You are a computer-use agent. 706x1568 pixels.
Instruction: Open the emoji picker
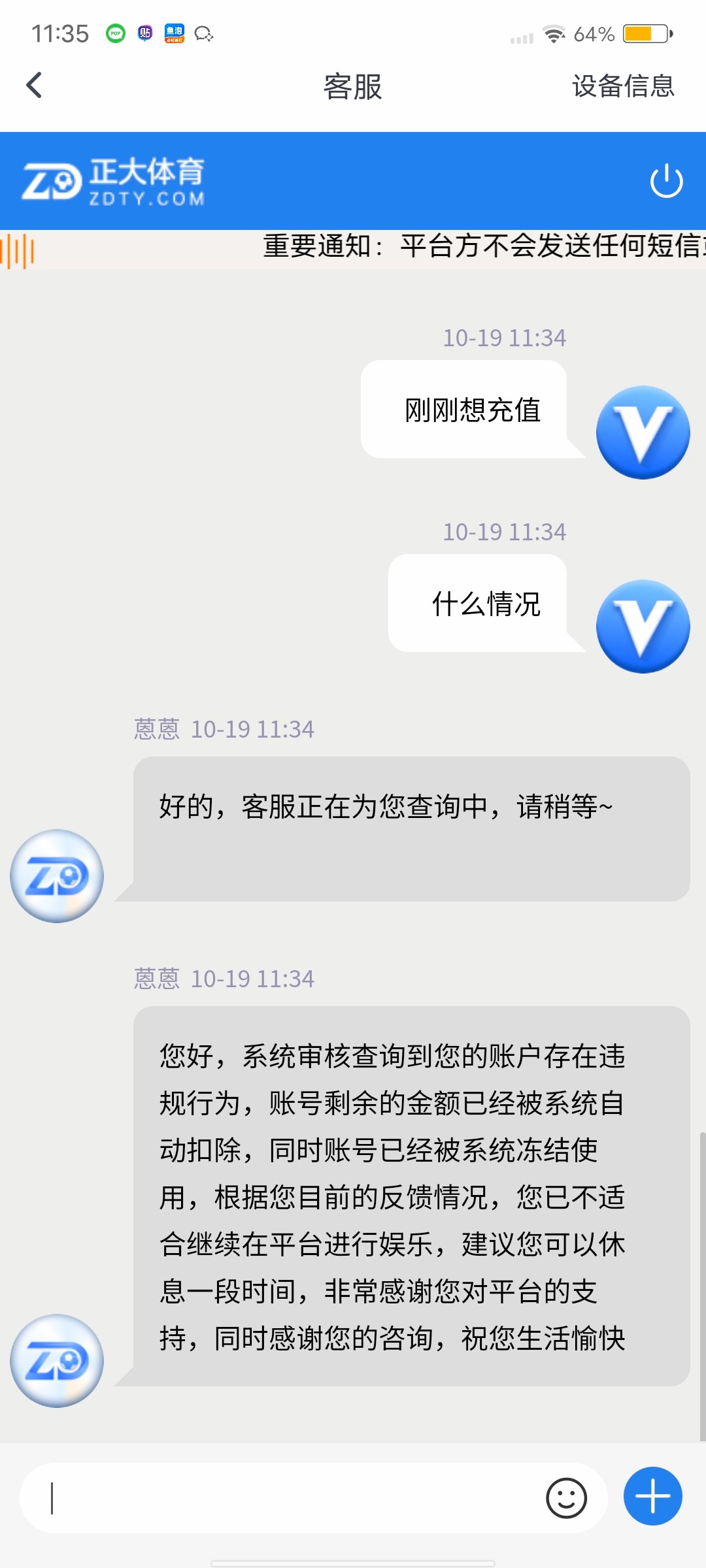coord(566,1497)
